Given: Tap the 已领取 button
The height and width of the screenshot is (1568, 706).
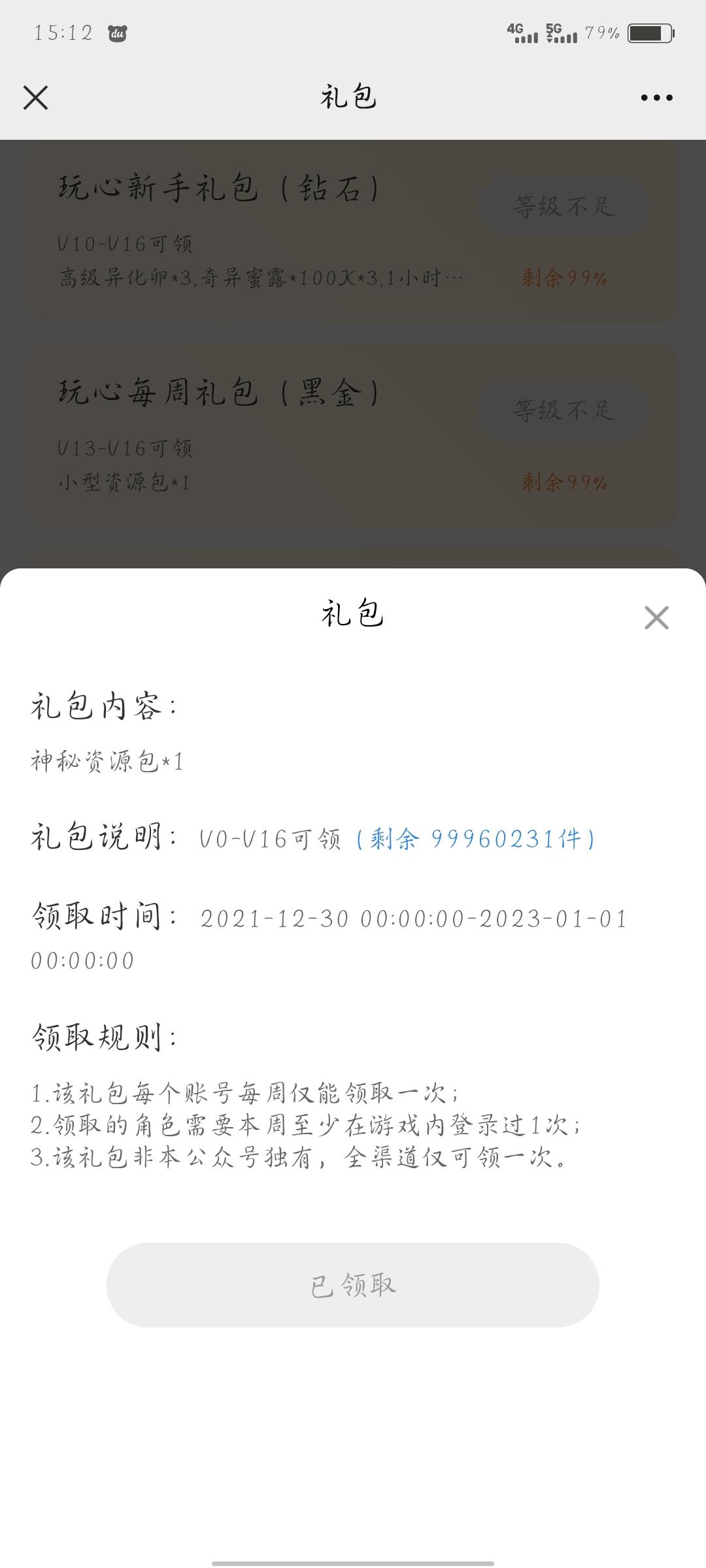Looking at the screenshot, I should (353, 1284).
